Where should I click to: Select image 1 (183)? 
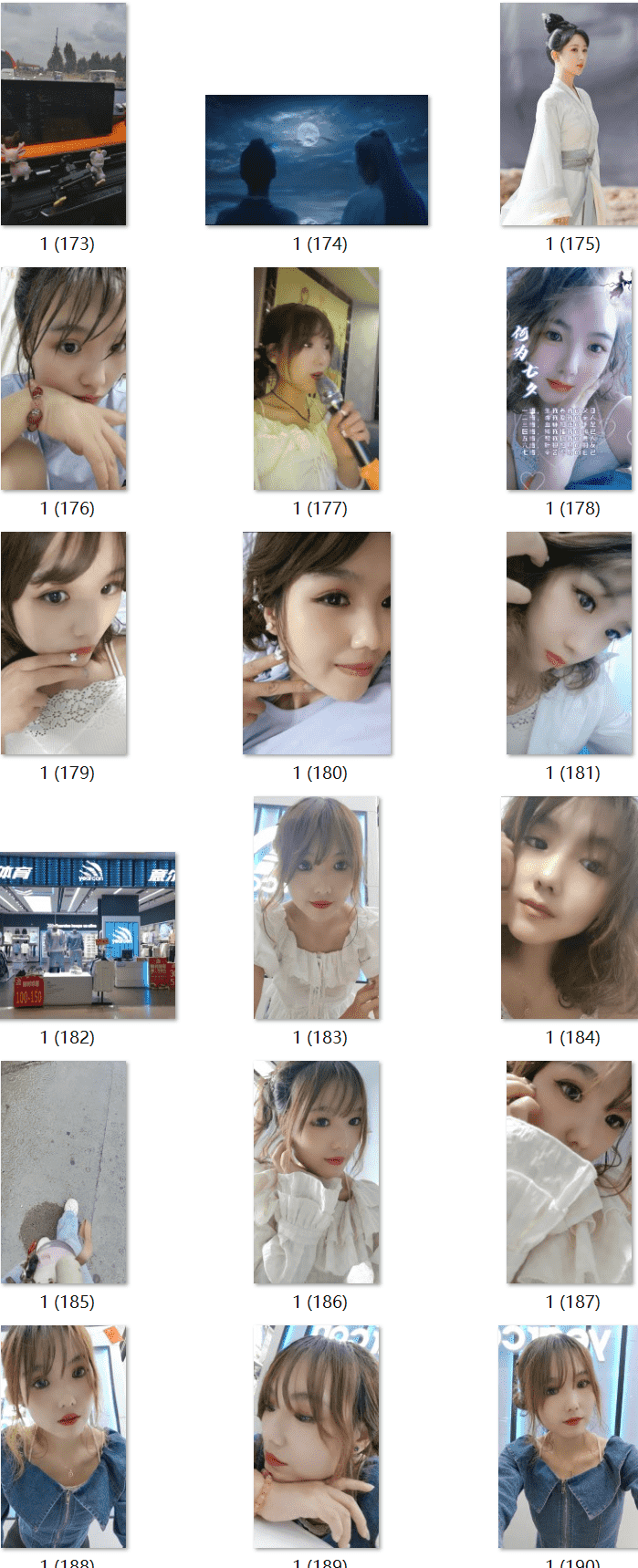pyautogui.click(x=317, y=908)
